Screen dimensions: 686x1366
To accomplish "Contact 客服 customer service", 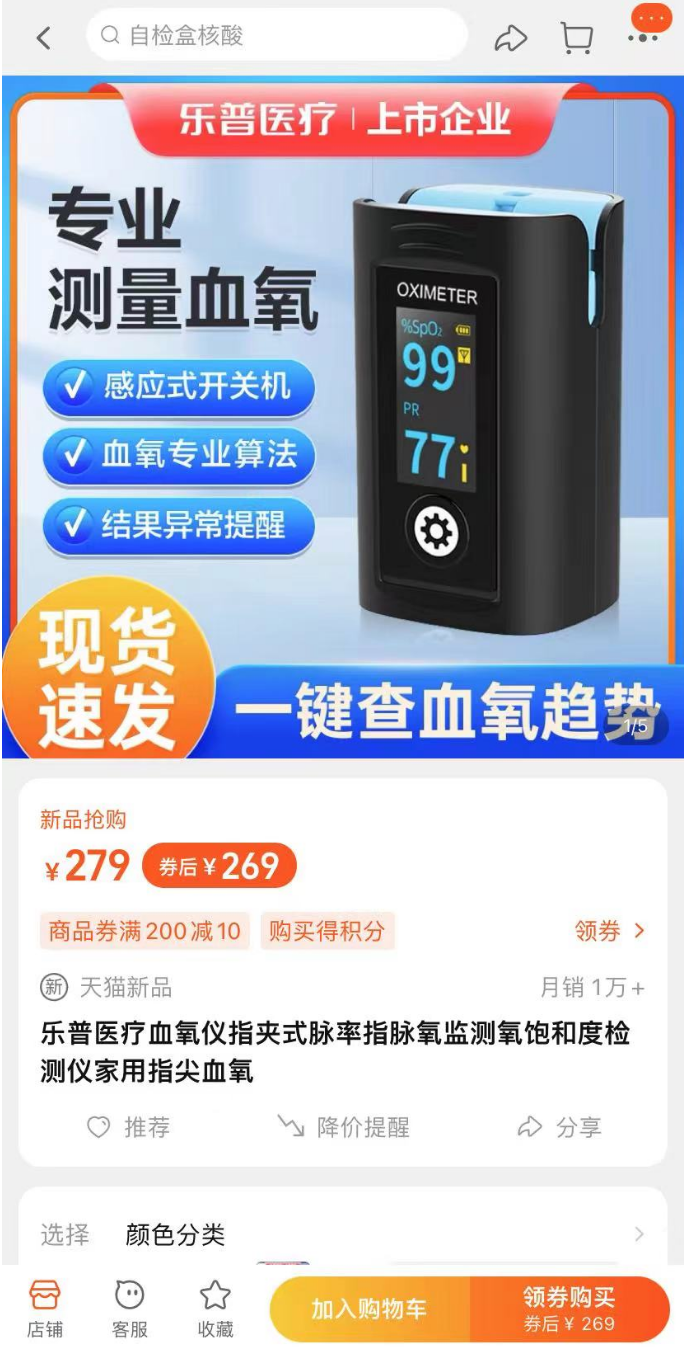I will 130,1308.
